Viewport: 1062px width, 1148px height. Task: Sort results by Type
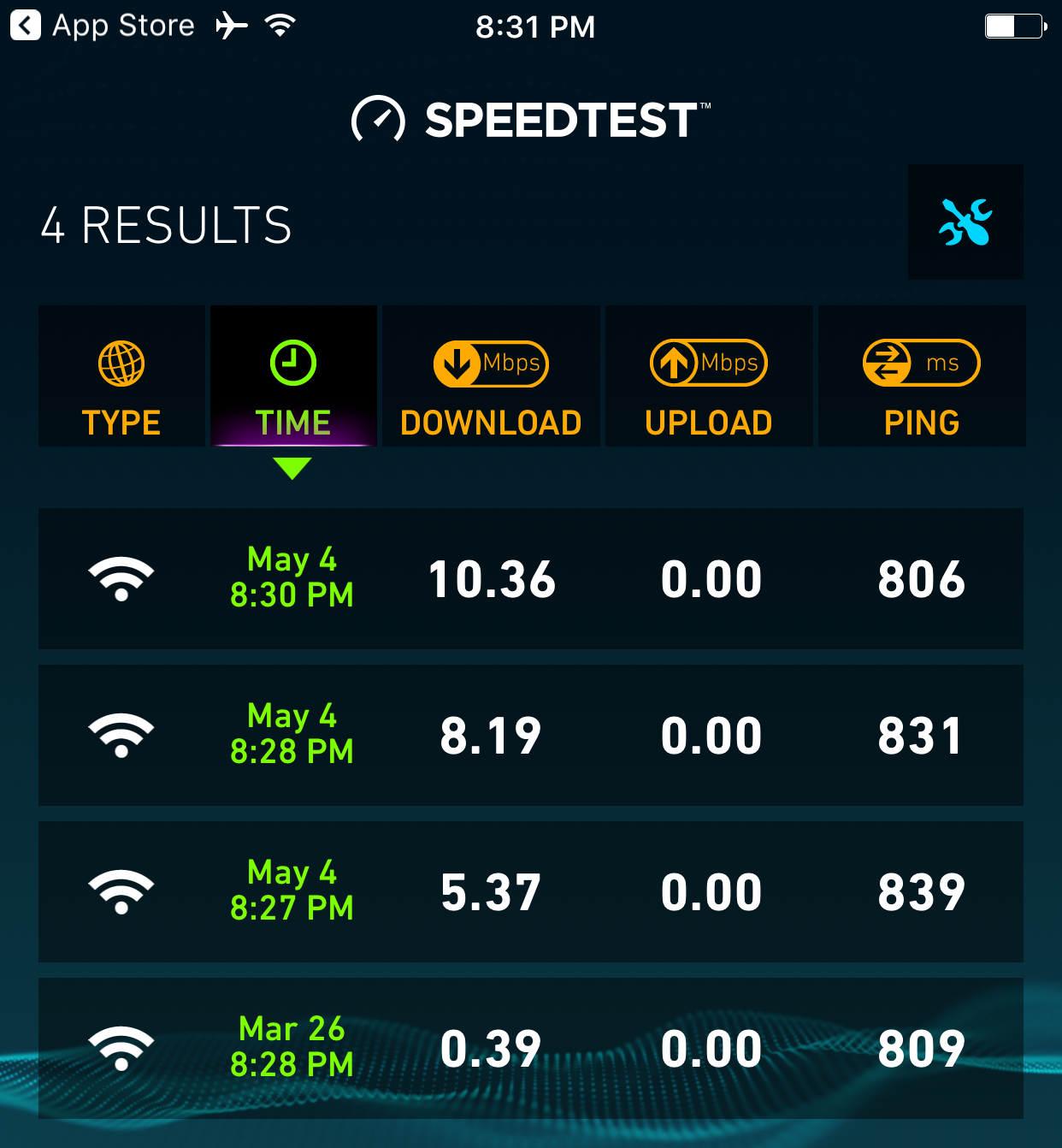pos(121,377)
